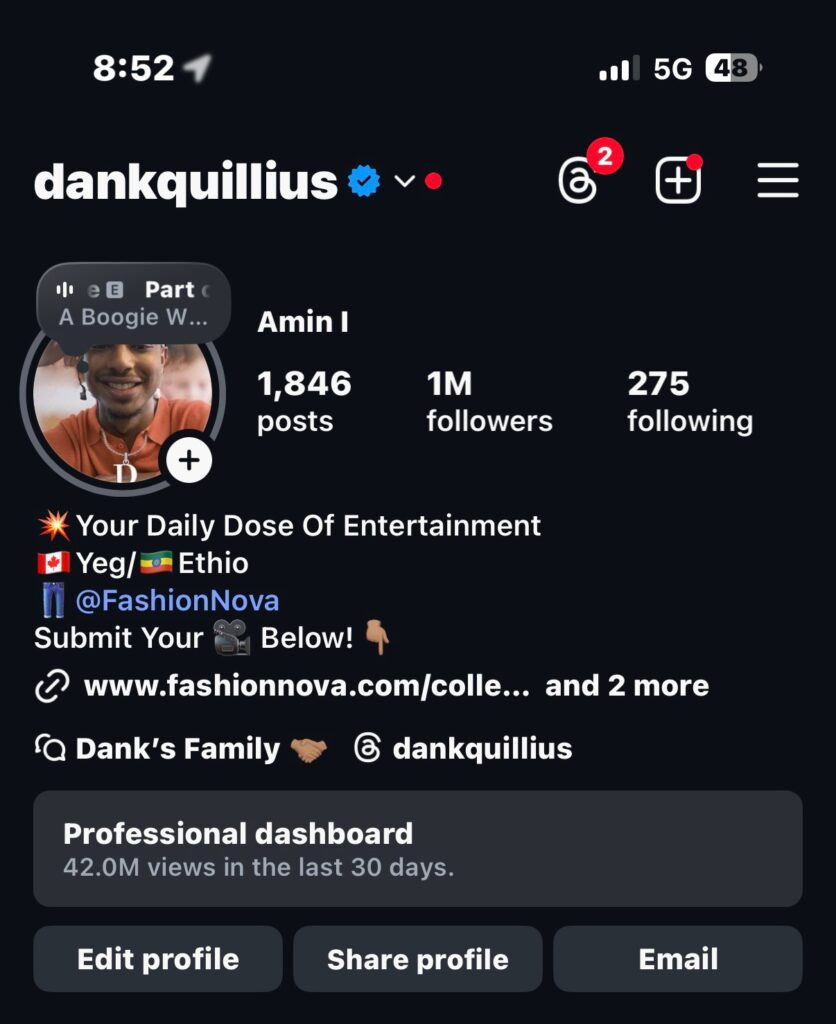This screenshot has height=1024, width=836.
Task: Open the Professional dashboard
Action: (417, 848)
